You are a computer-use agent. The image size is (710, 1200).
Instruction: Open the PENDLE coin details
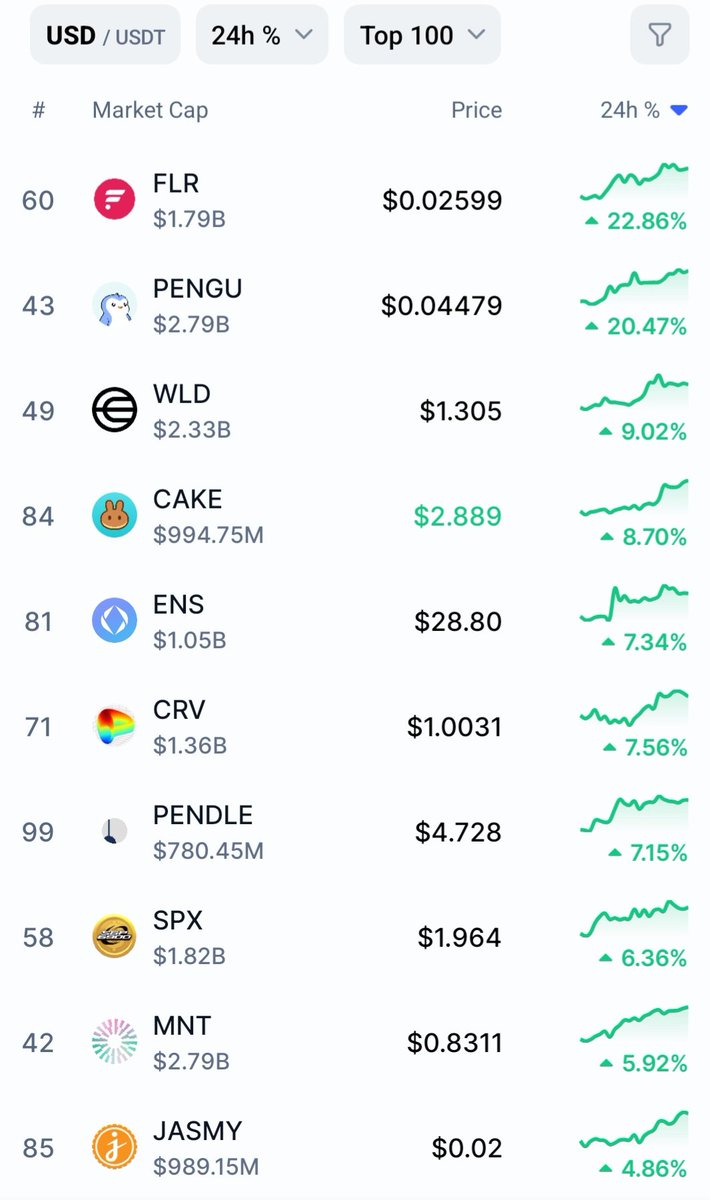(355, 832)
